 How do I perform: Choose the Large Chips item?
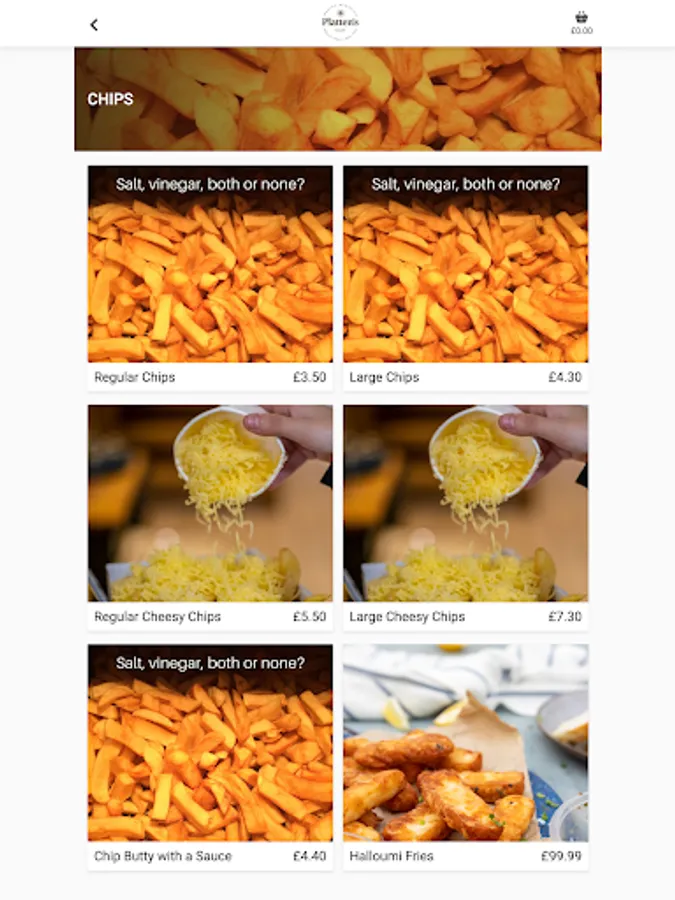(x=465, y=277)
